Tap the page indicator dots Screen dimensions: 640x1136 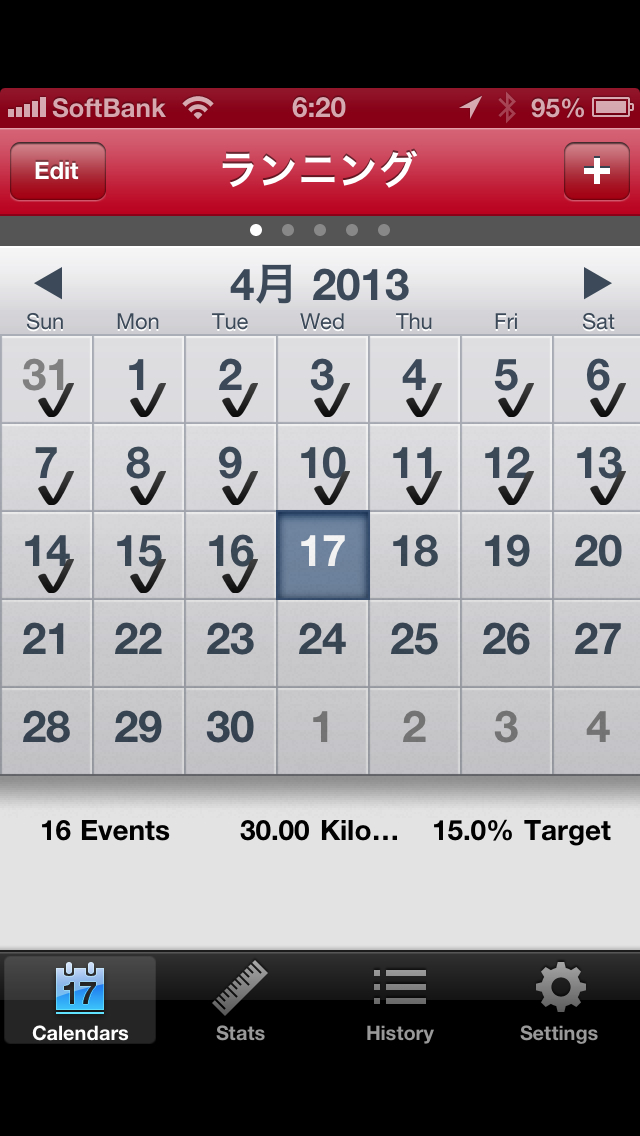[320, 230]
